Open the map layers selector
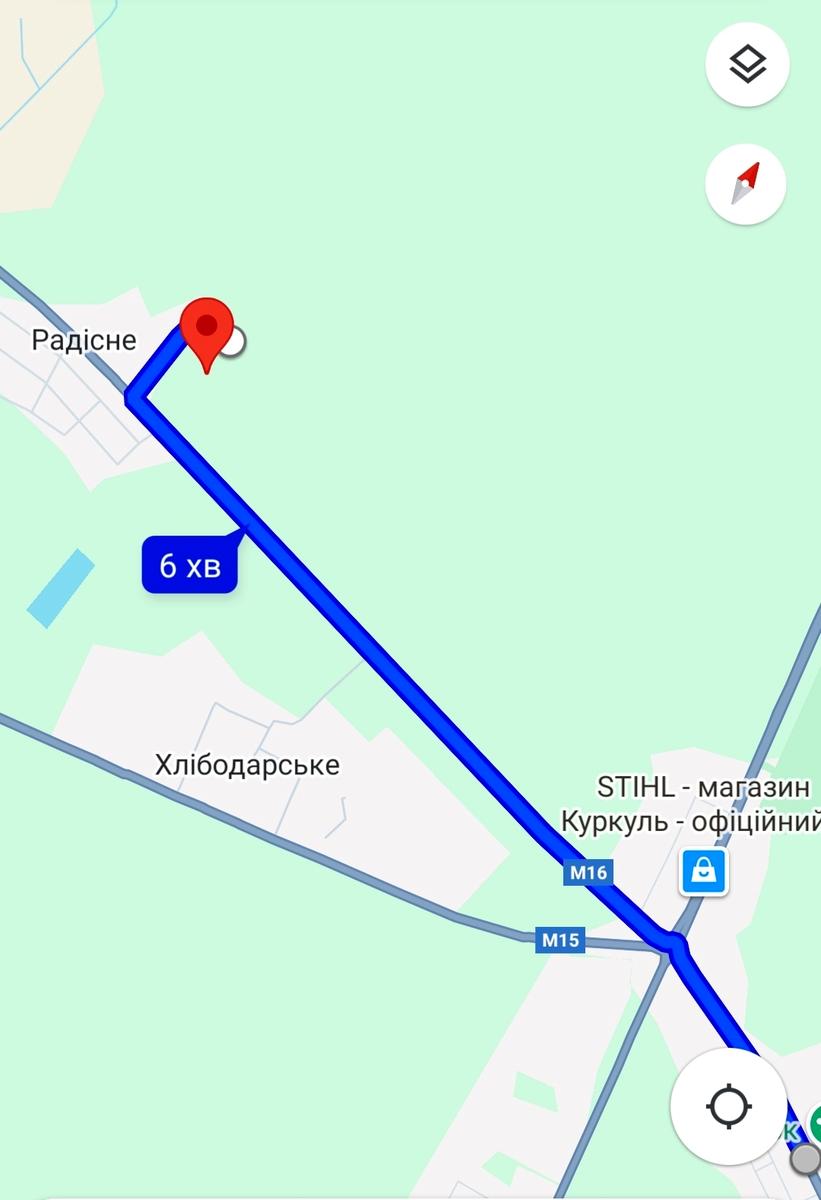The image size is (821, 1200). pyautogui.click(x=747, y=65)
